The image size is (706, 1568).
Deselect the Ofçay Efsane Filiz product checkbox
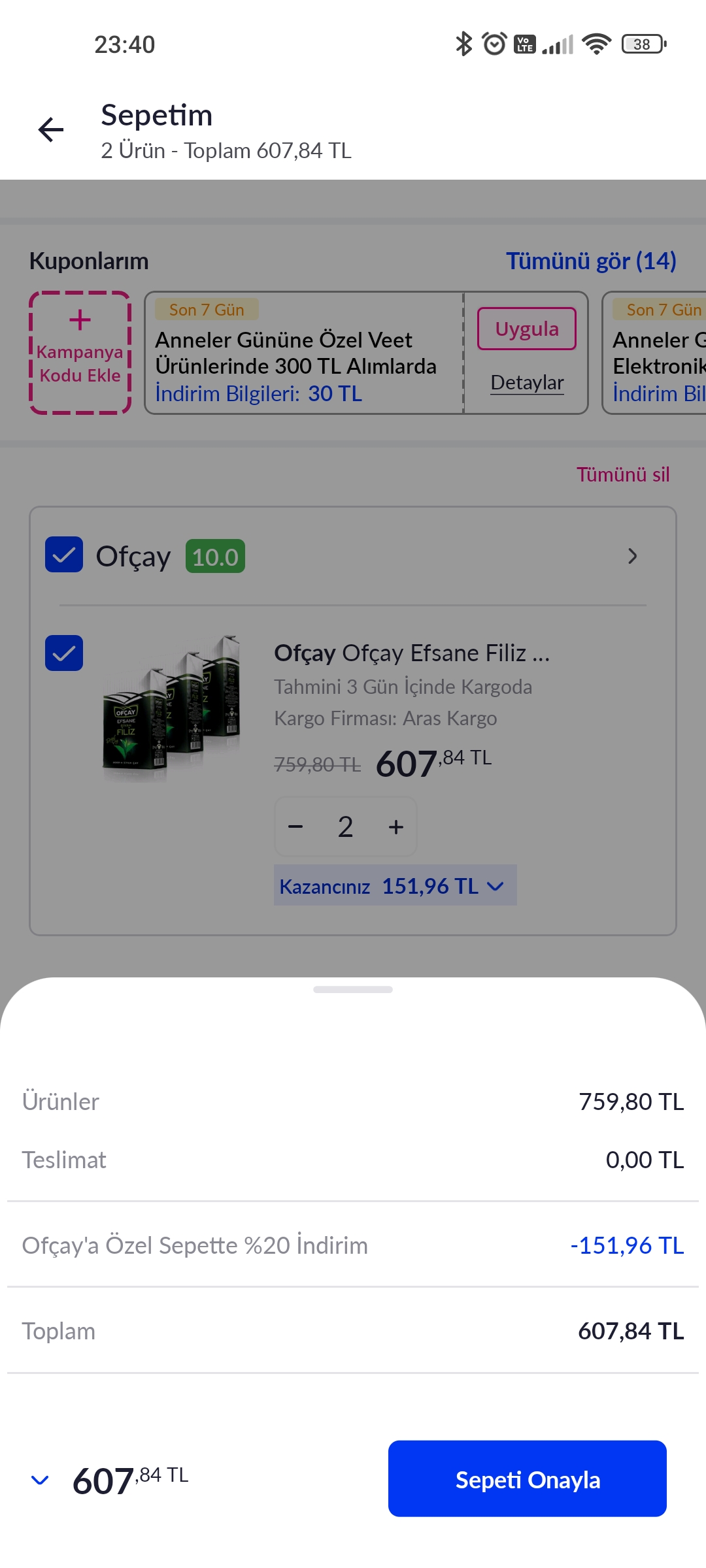(64, 653)
